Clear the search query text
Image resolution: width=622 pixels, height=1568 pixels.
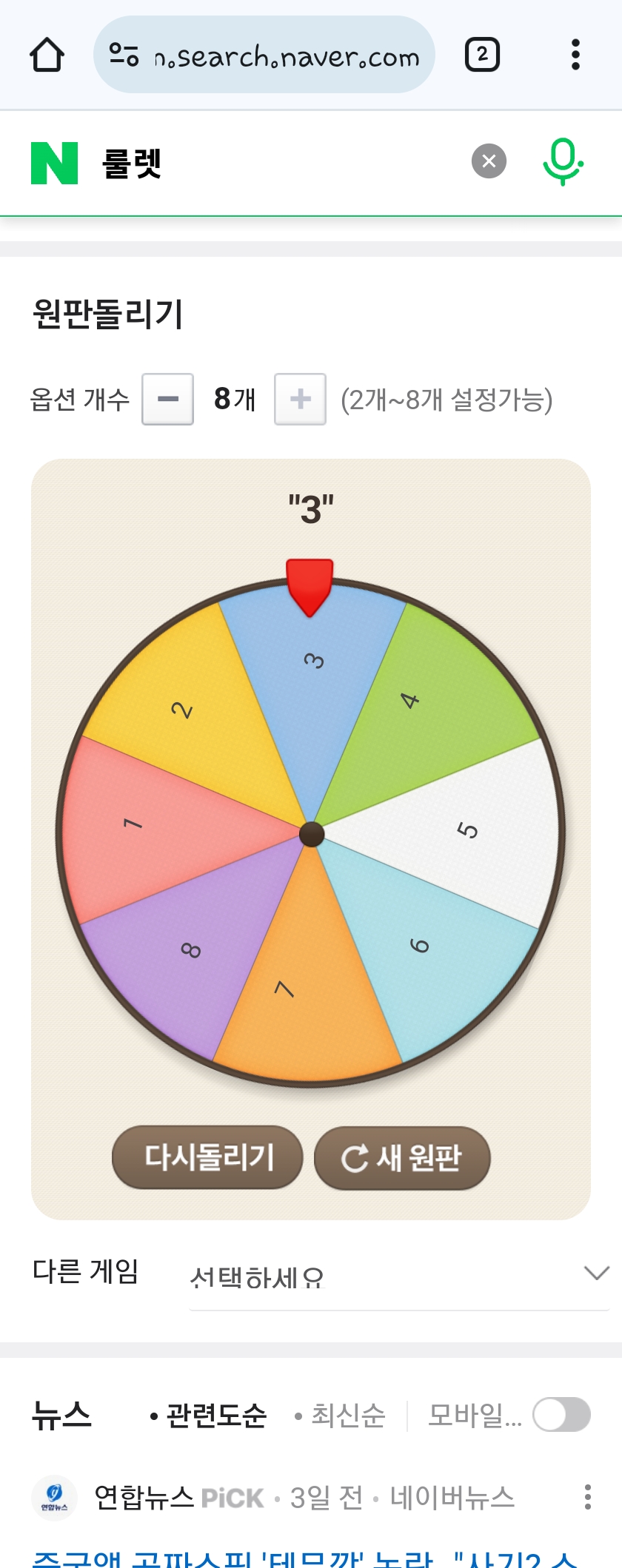tap(489, 161)
